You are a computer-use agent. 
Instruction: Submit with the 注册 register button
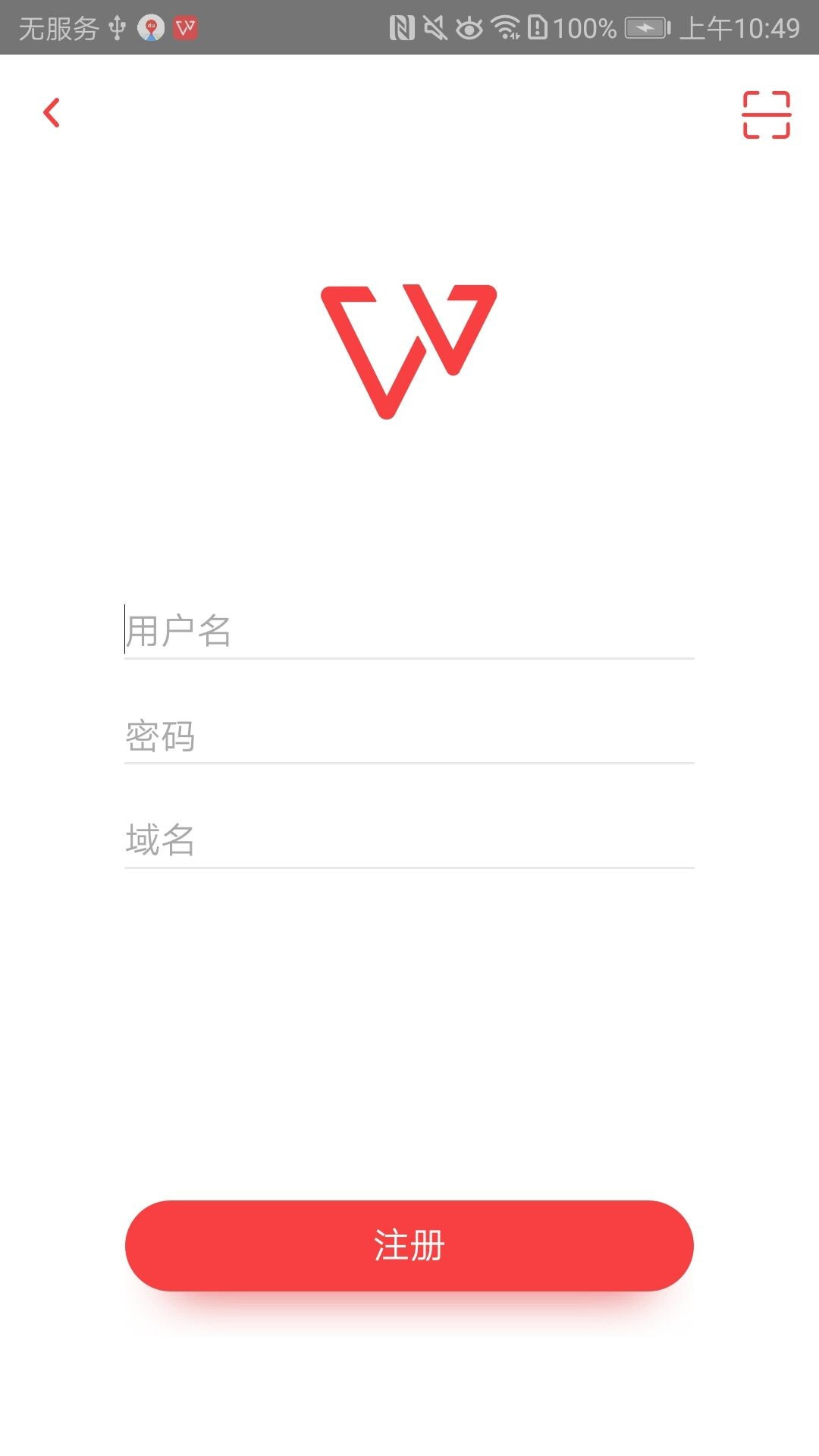[x=409, y=1246]
